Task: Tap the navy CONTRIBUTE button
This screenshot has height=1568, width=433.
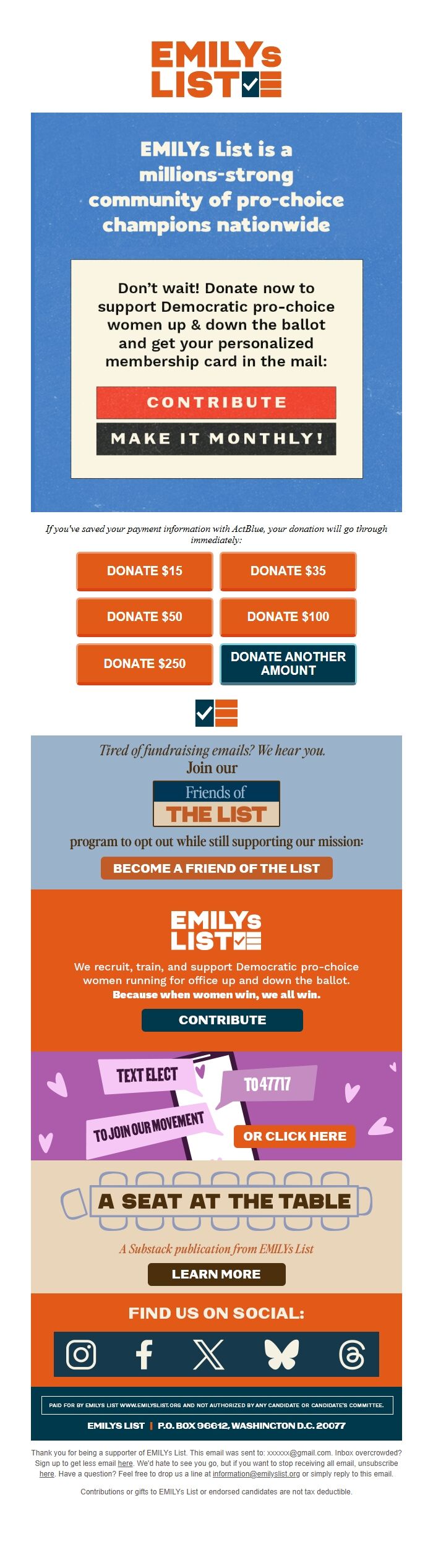Action: 222,1020
